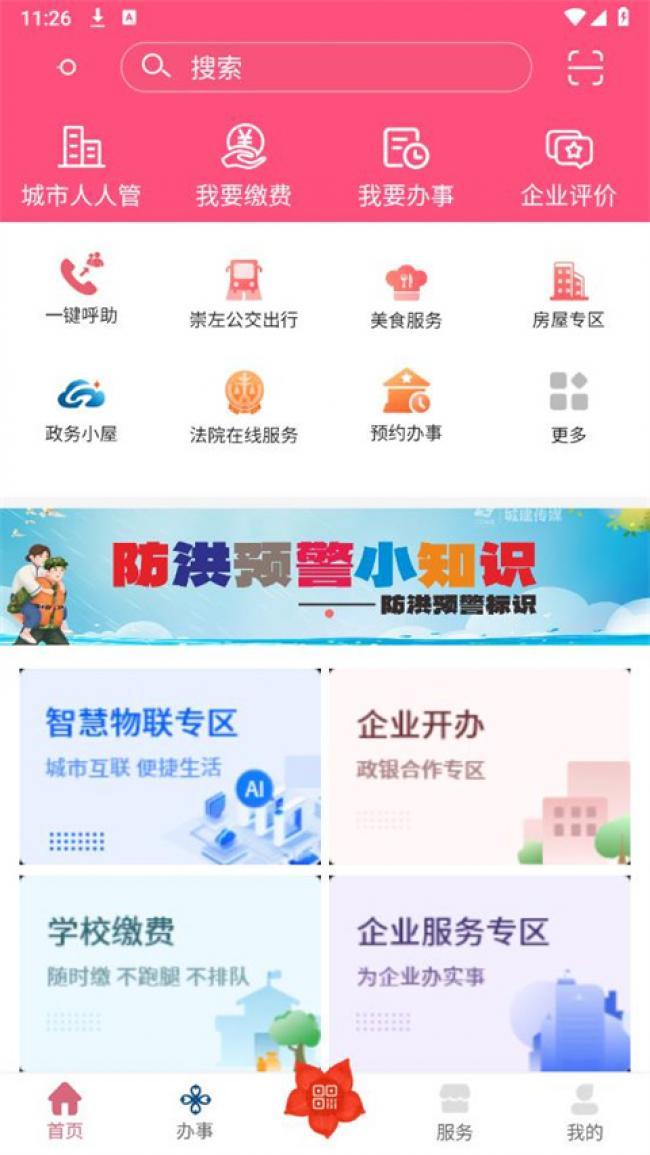Select 我要缴费
The height and width of the screenshot is (1155, 650).
pos(243,166)
